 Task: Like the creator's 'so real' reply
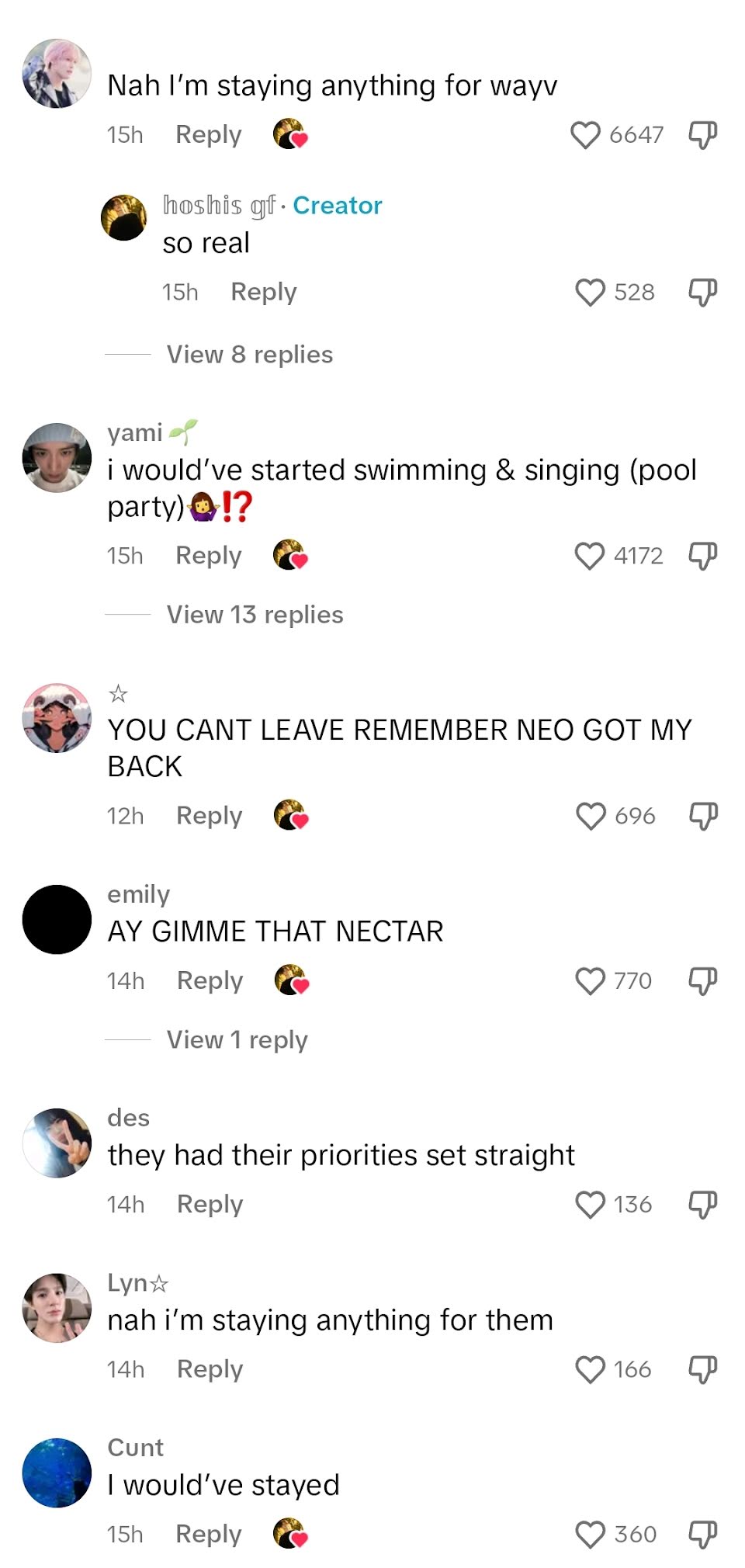tap(590, 293)
